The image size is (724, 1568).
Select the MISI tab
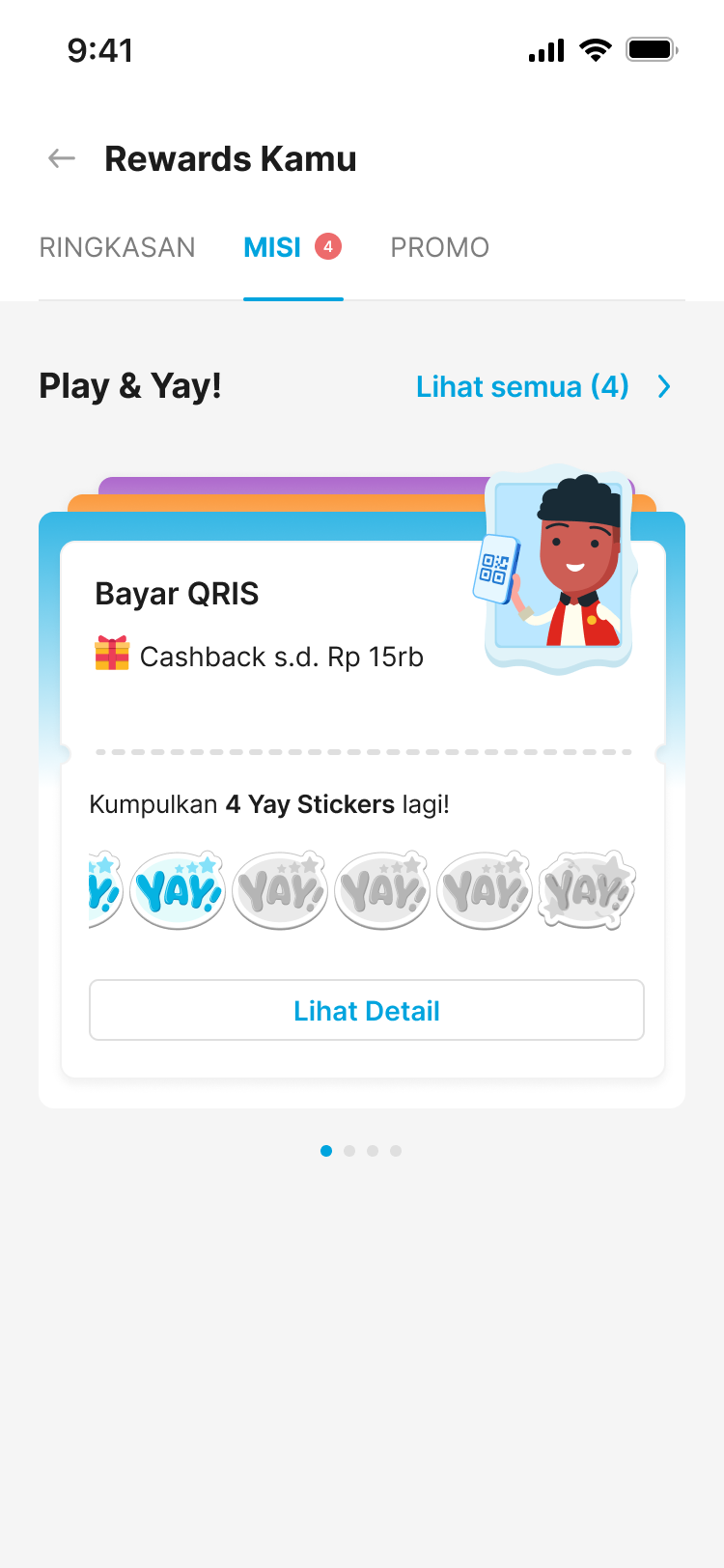click(292, 247)
